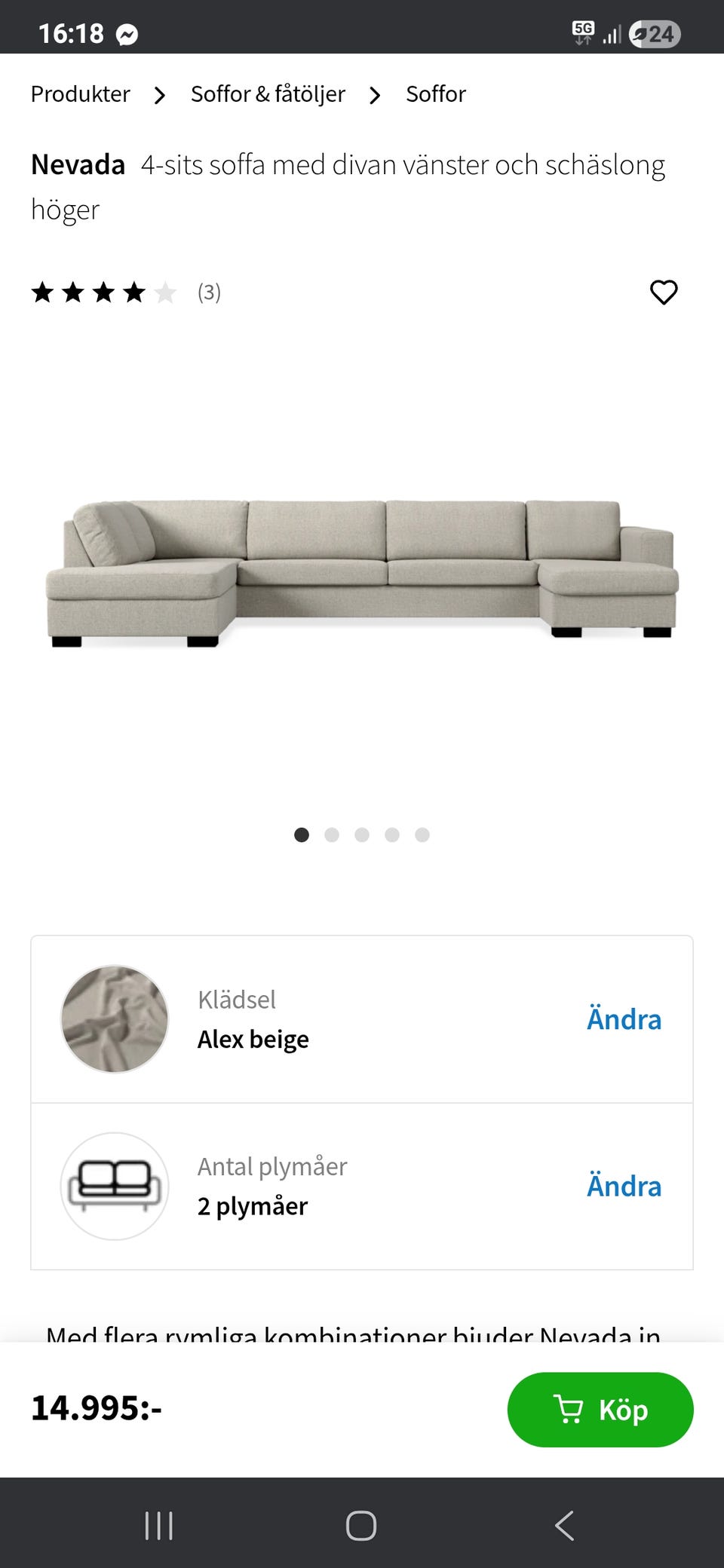
Task: Open recent apps via the three-line icon
Action: coord(158,1526)
